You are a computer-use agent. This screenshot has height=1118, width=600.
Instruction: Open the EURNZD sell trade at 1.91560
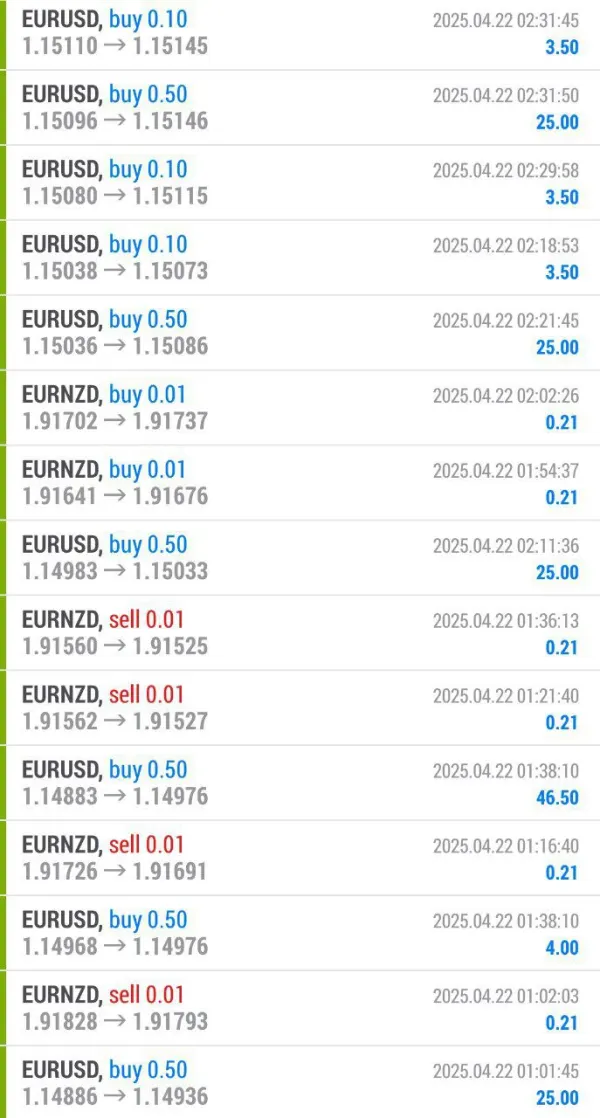pyautogui.click(x=300, y=633)
